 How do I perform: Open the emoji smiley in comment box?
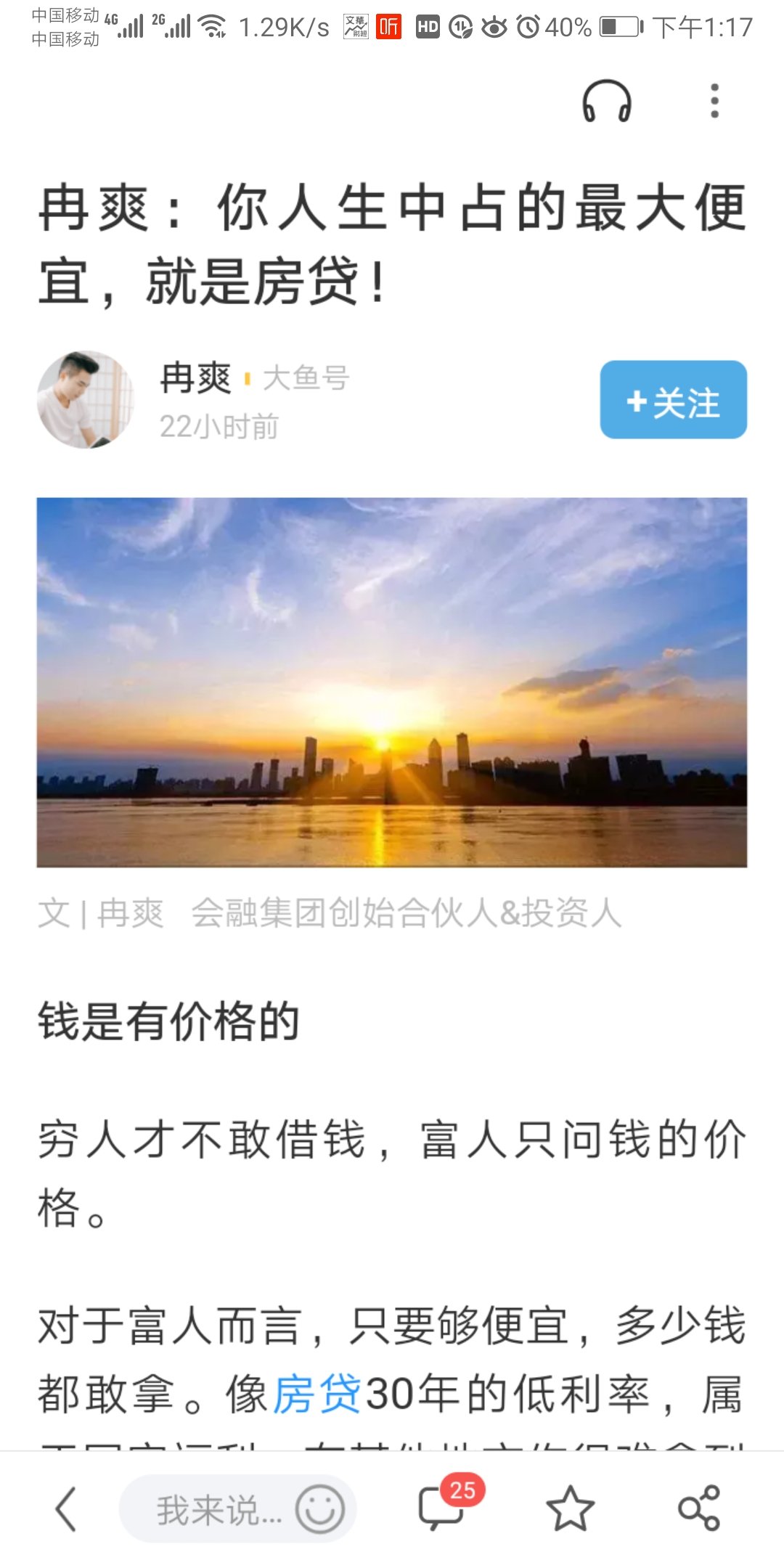tap(319, 1510)
